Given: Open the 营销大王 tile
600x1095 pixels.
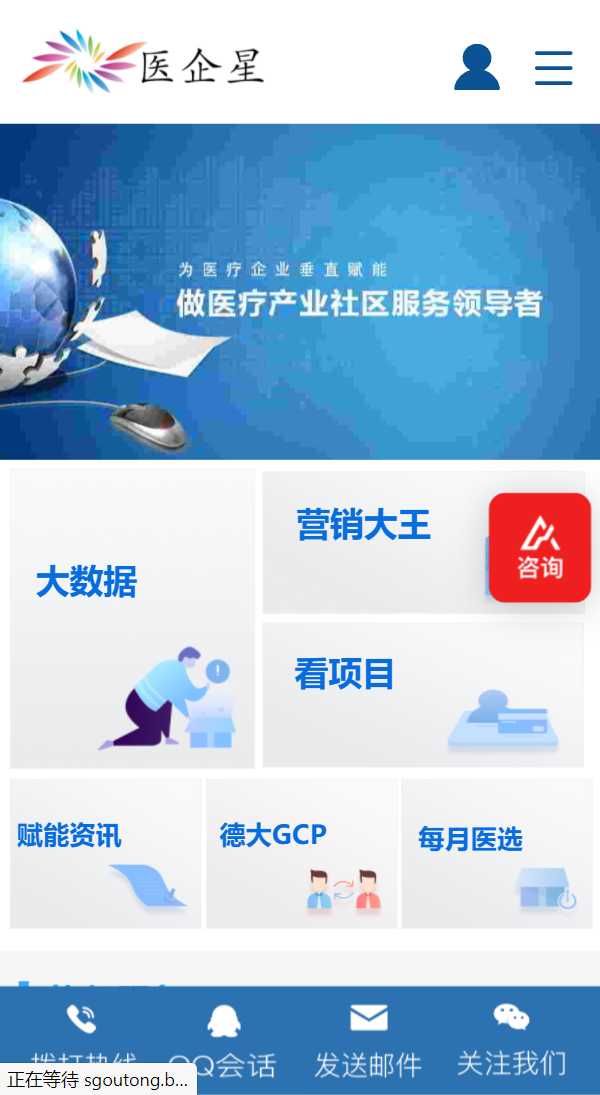Looking at the screenshot, I should click(x=370, y=541).
